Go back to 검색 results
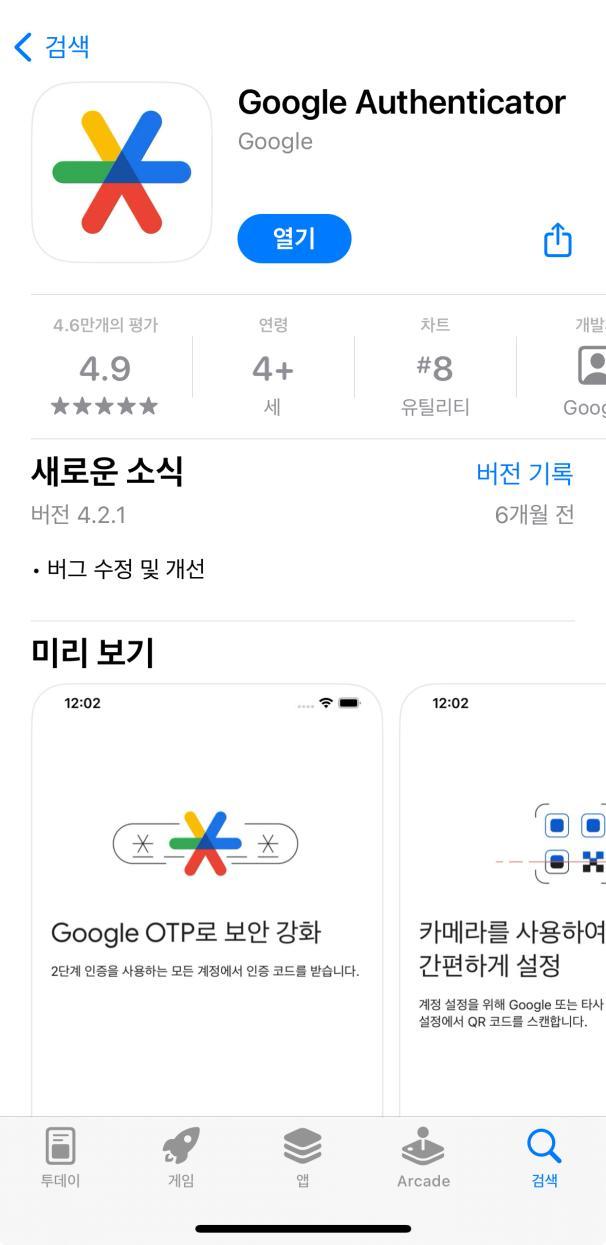The width and height of the screenshot is (606, 1245). pos(52,46)
